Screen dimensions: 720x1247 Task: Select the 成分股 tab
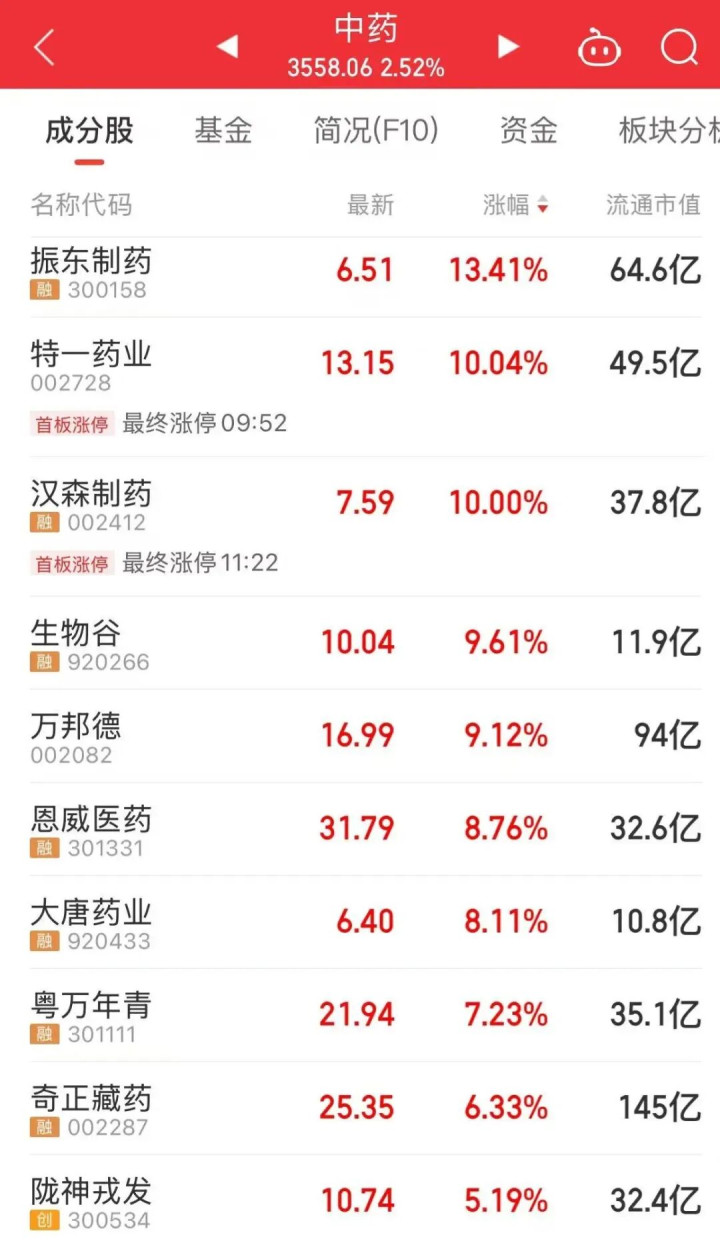[89, 131]
